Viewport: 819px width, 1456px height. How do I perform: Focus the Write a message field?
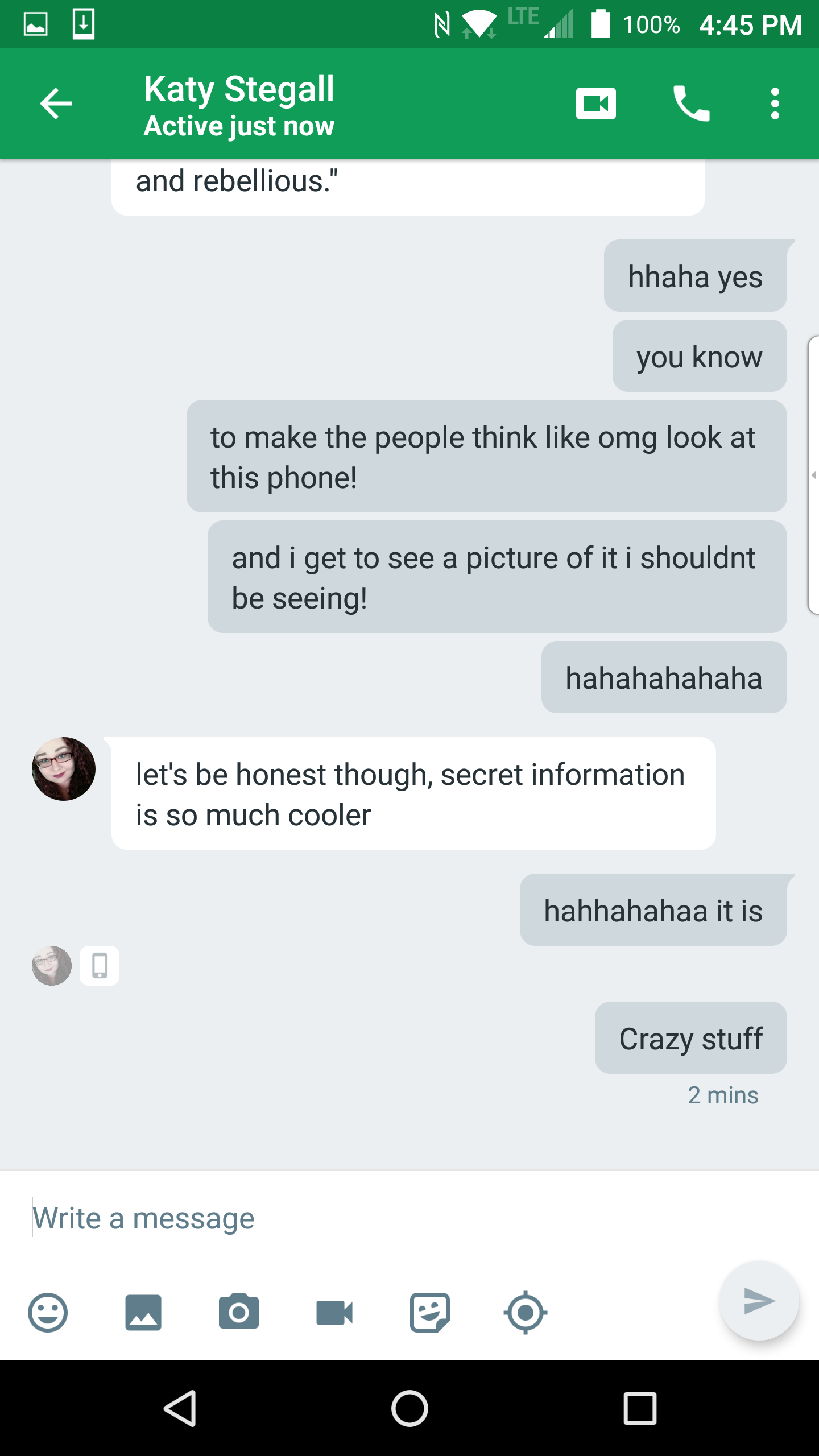tap(409, 1218)
